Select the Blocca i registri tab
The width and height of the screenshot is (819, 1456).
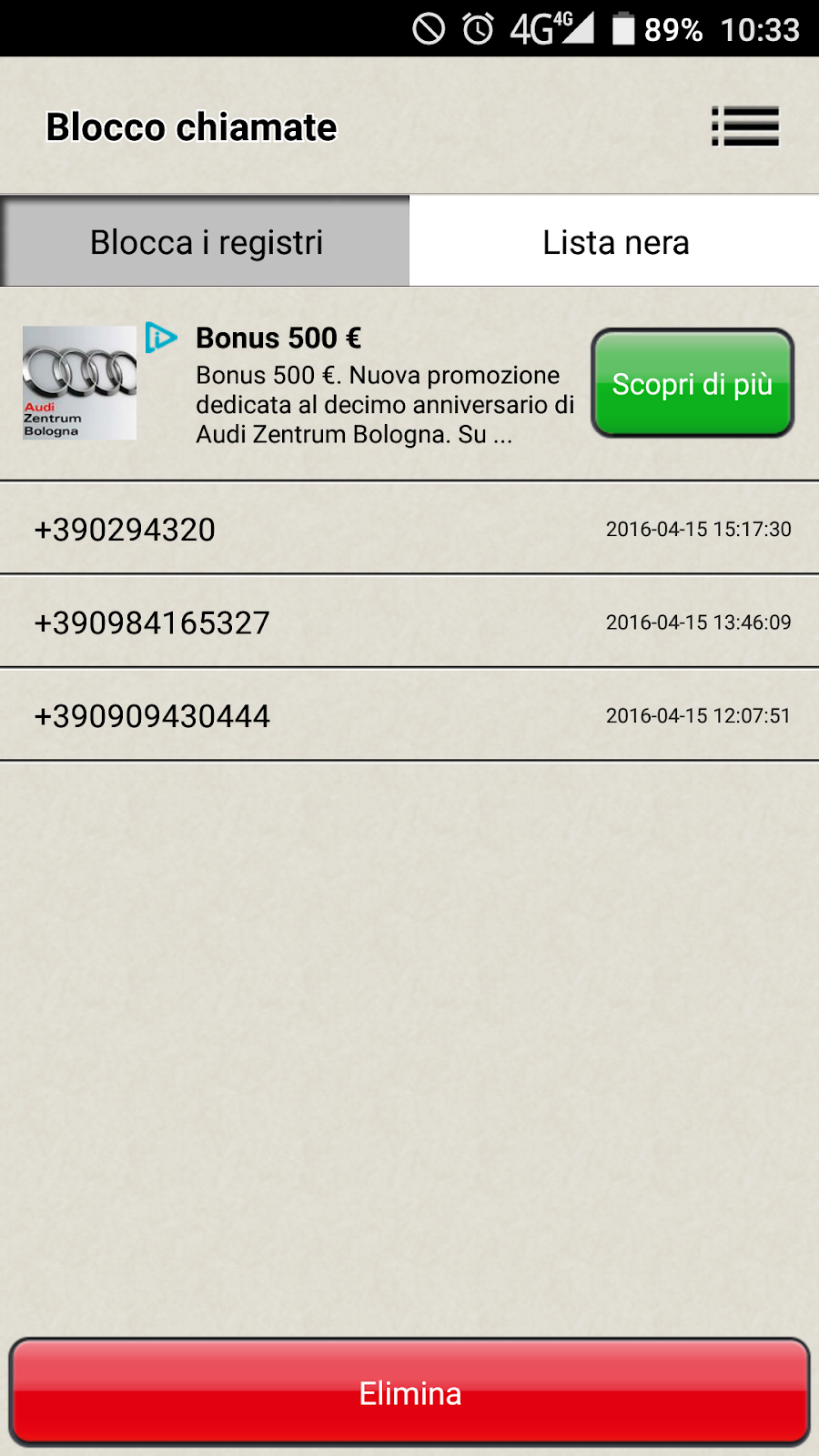206,242
